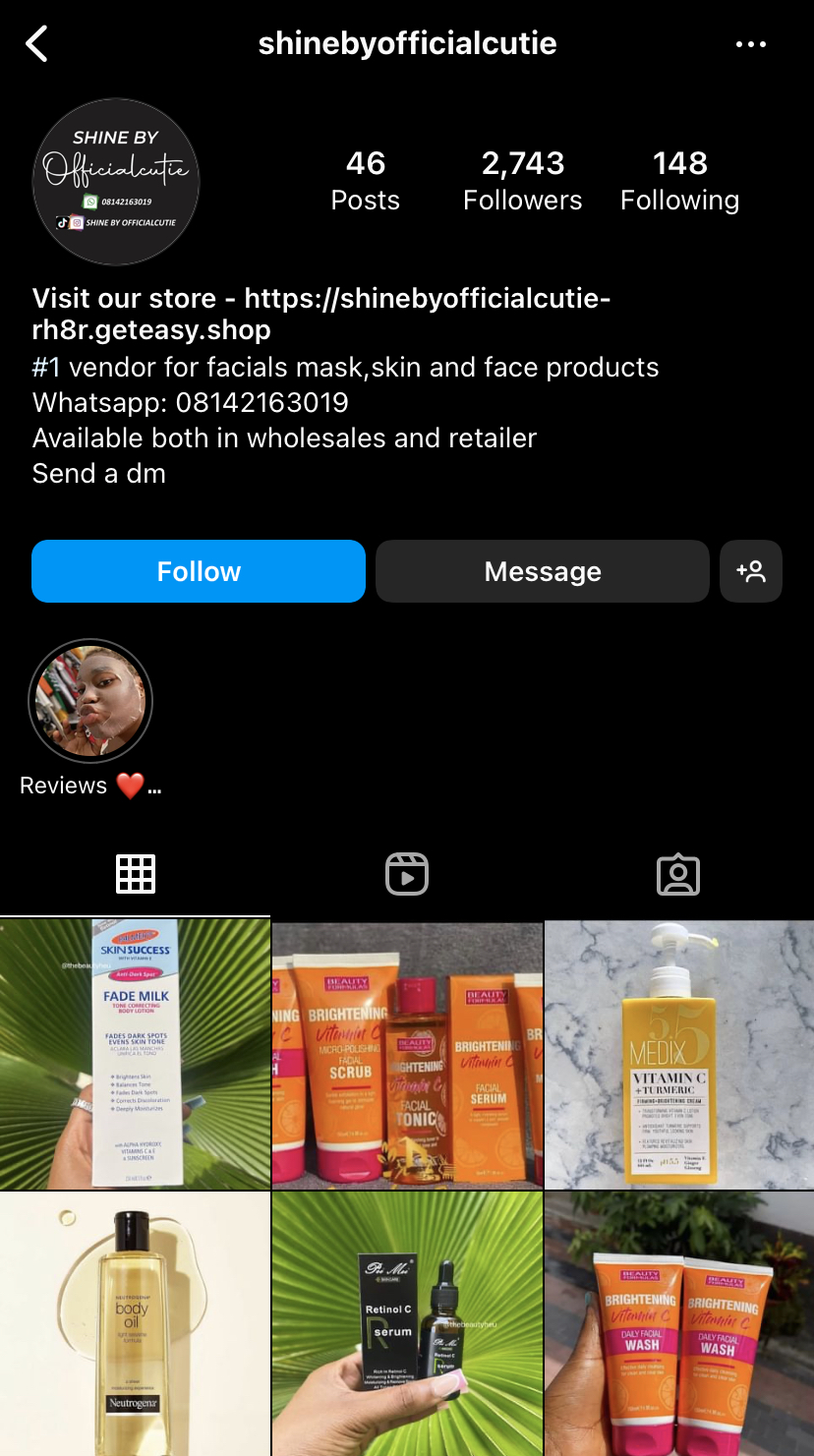Open the Skin Success Fade Milk post

[x=135, y=1054]
